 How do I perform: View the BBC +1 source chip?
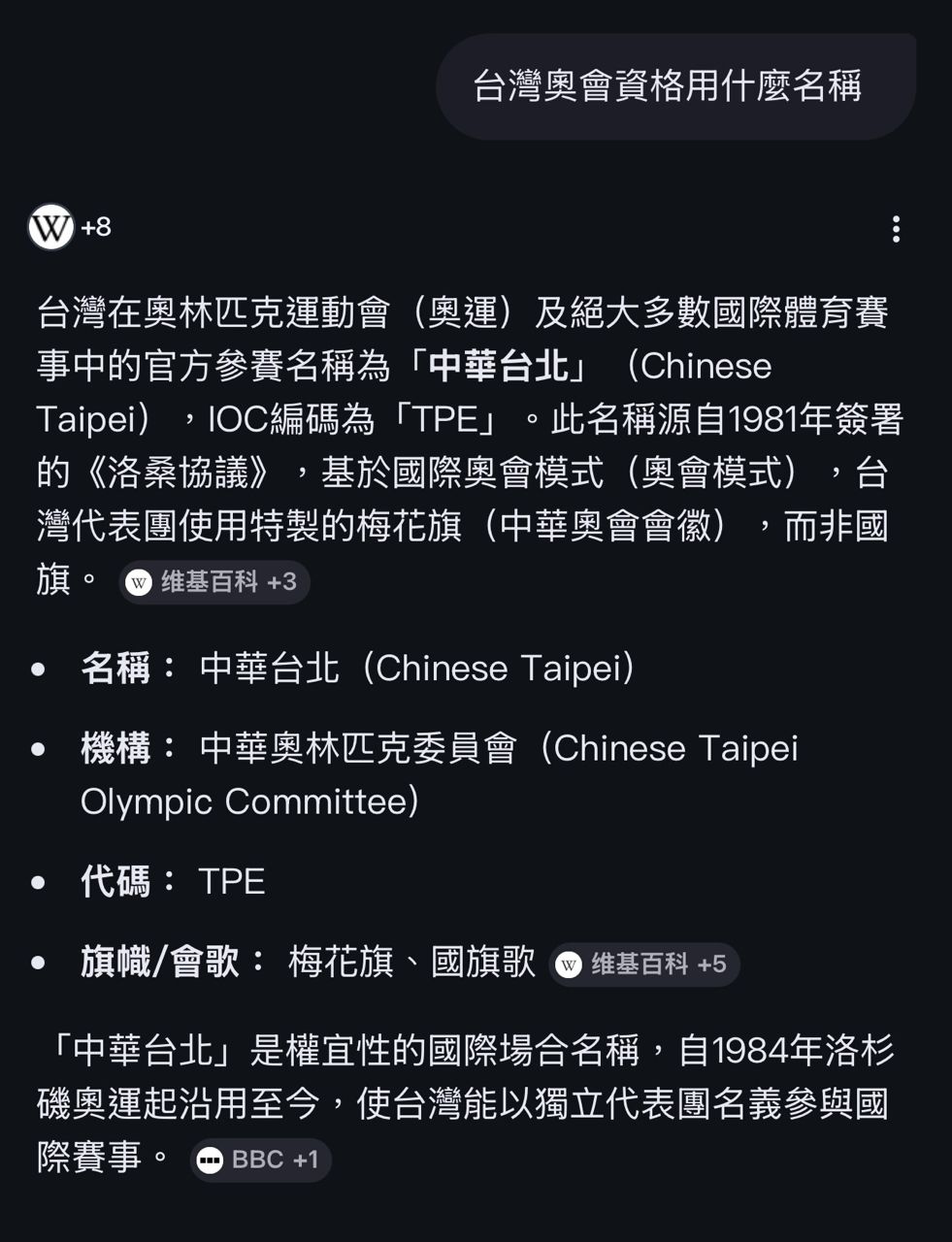pyautogui.click(x=260, y=1160)
